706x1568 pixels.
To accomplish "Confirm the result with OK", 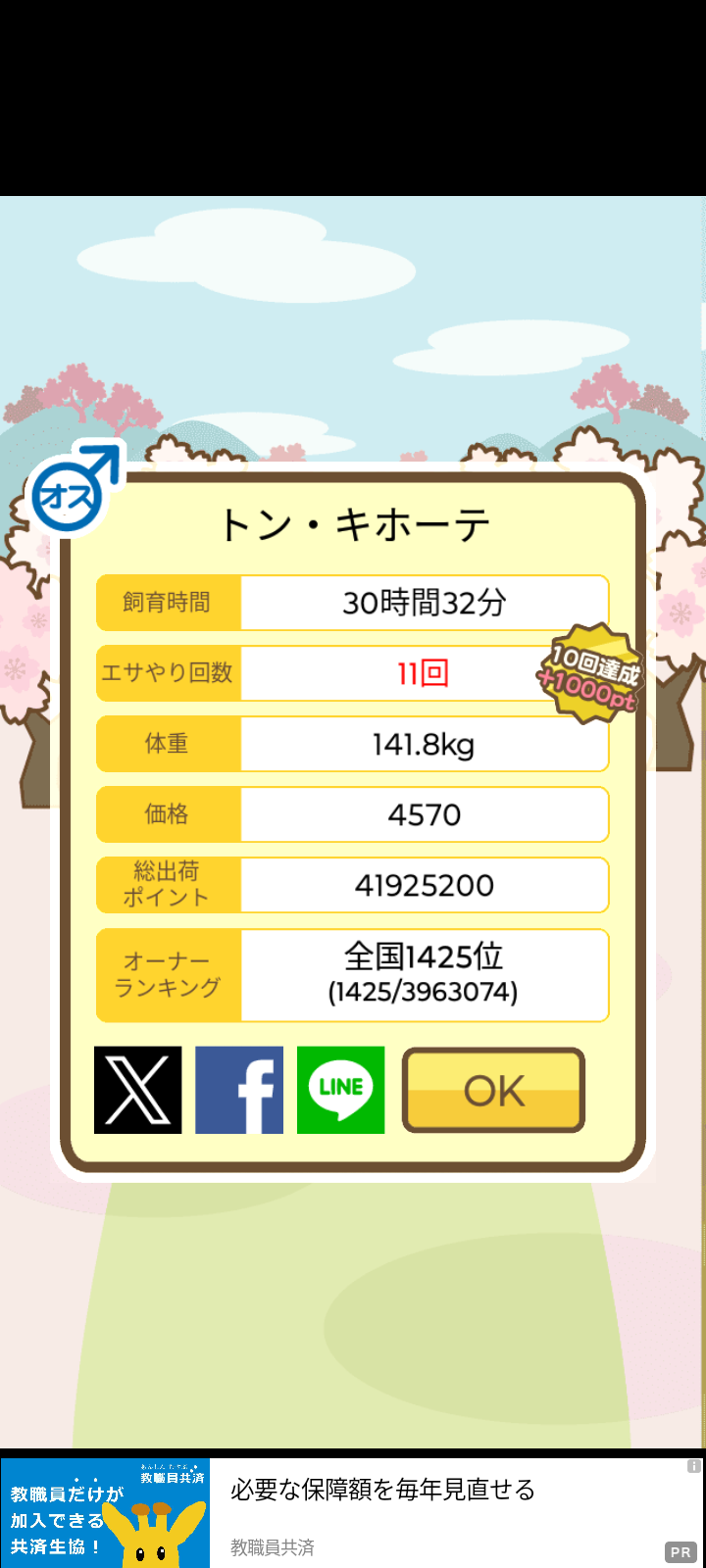I will [x=493, y=1090].
